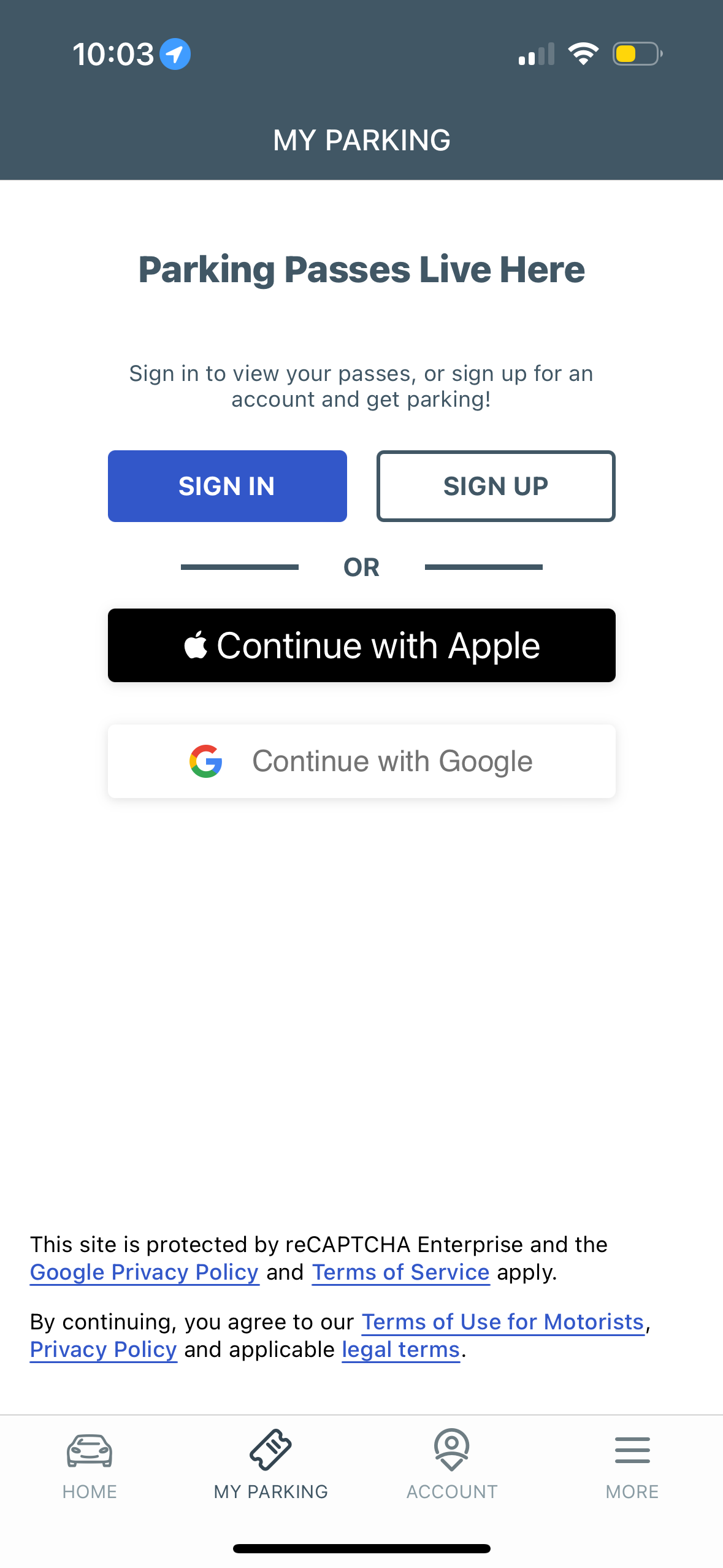The height and width of the screenshot is (1568, 723).
Task: Switch to the Home tab
Action: tap(89, 1466)
